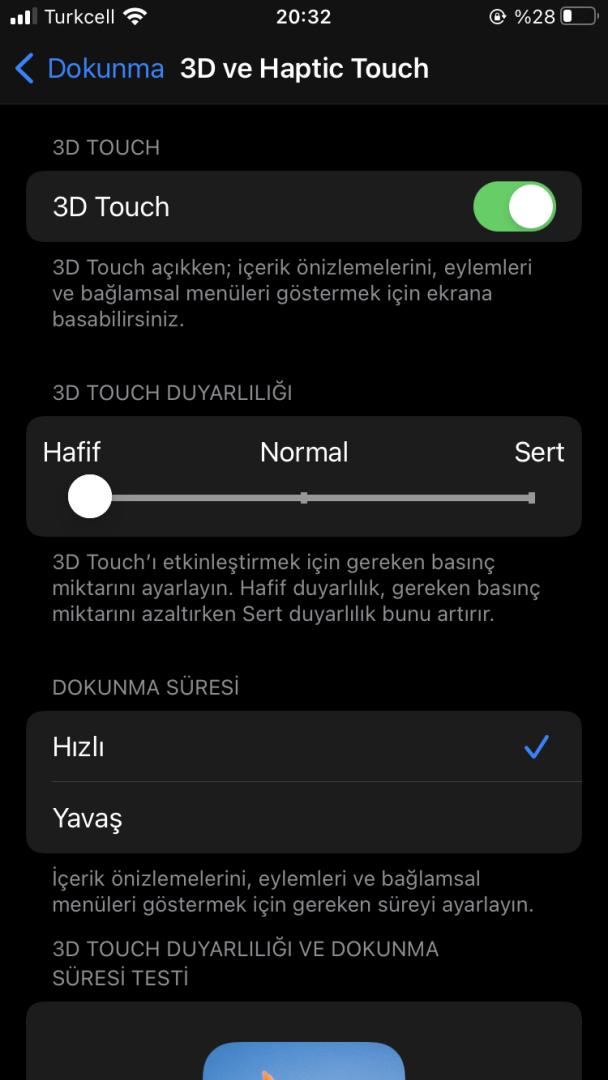This screenshot has width=608, height=1080.
Task: Choose Yavaş touch duration
Action: pos(303,818)
